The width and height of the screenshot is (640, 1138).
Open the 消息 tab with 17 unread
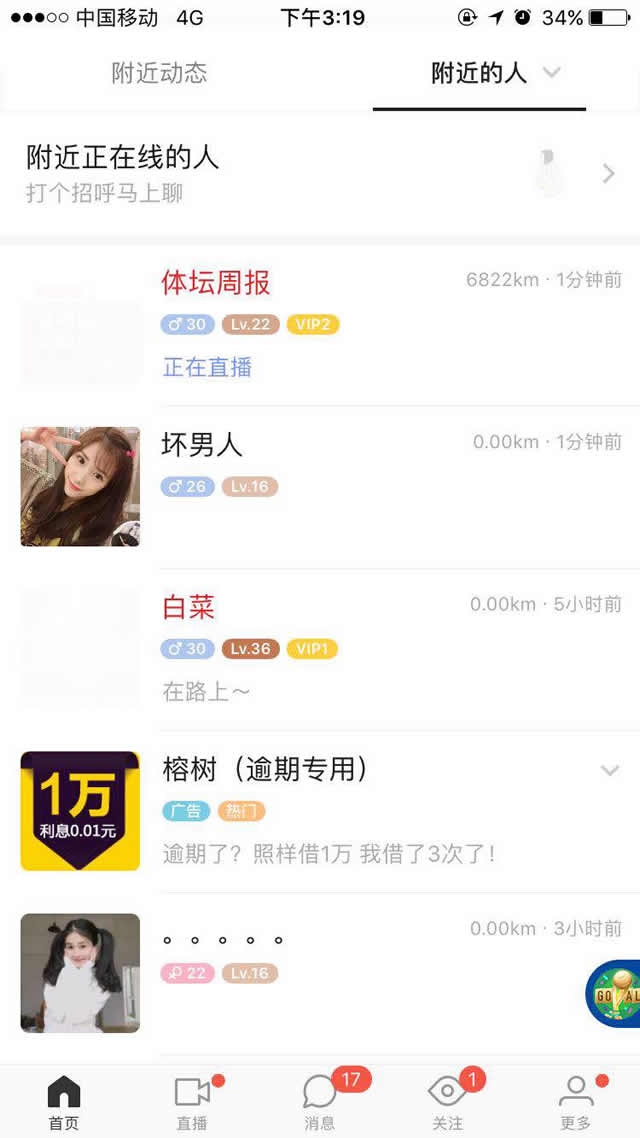320,1102
